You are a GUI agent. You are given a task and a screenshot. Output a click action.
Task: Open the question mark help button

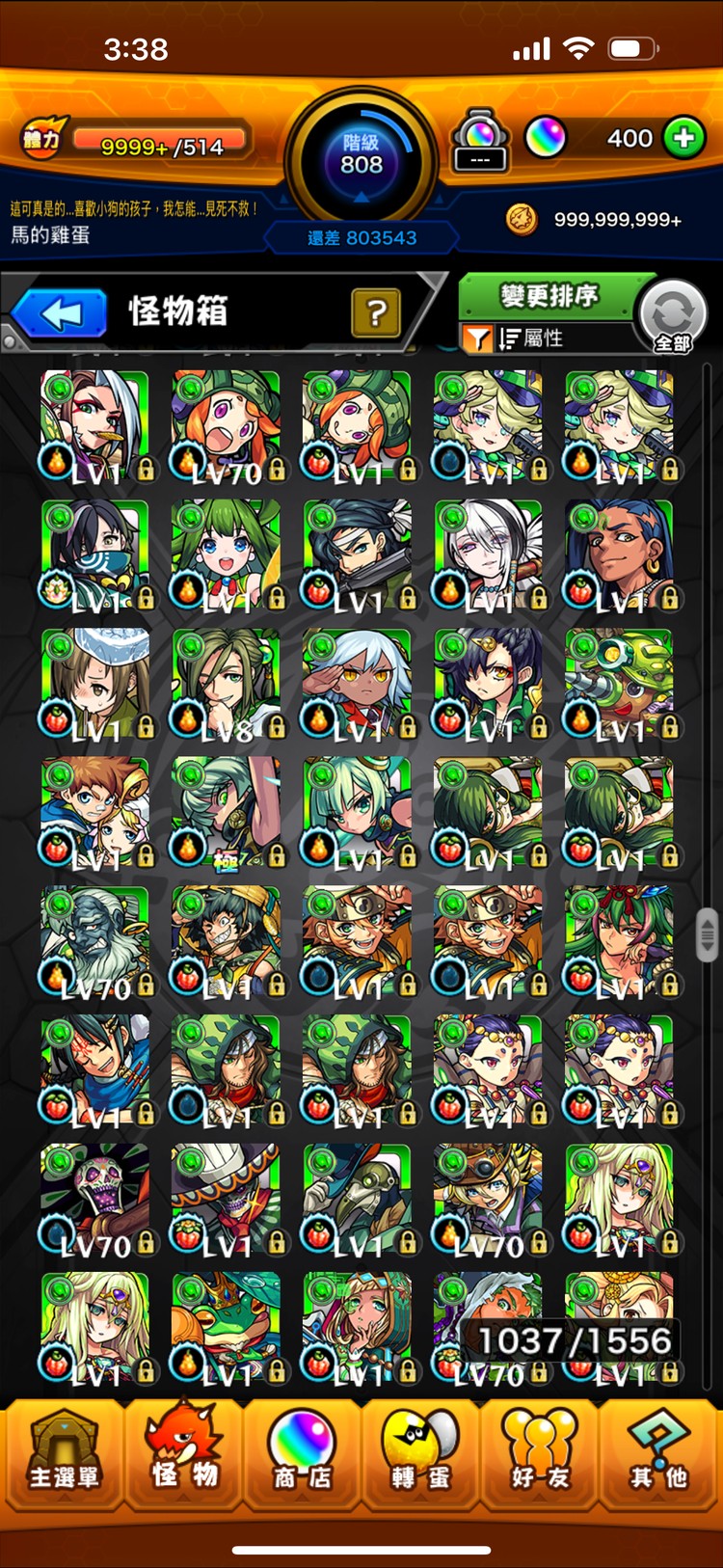(376, 312)
